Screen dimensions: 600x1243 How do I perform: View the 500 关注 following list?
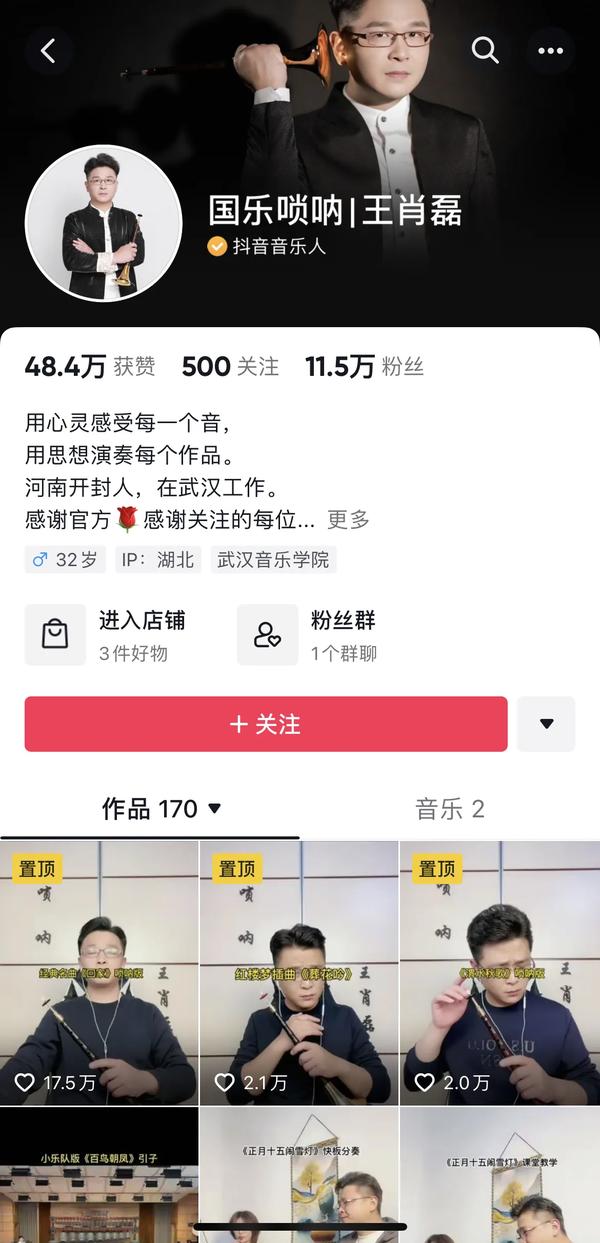230,367
